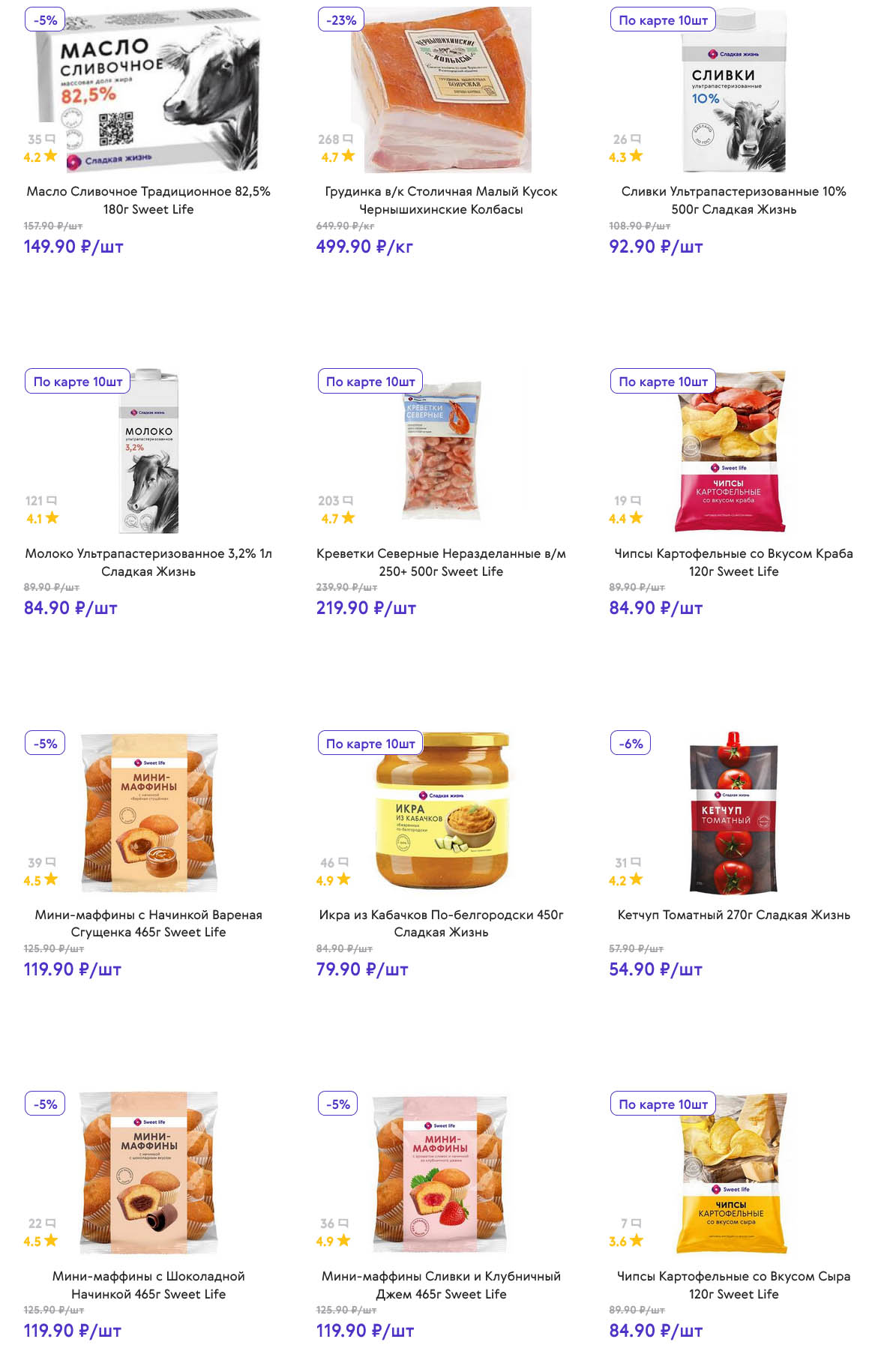View Чипсы Картофельные со Вкусом Краба

[733, 562]
